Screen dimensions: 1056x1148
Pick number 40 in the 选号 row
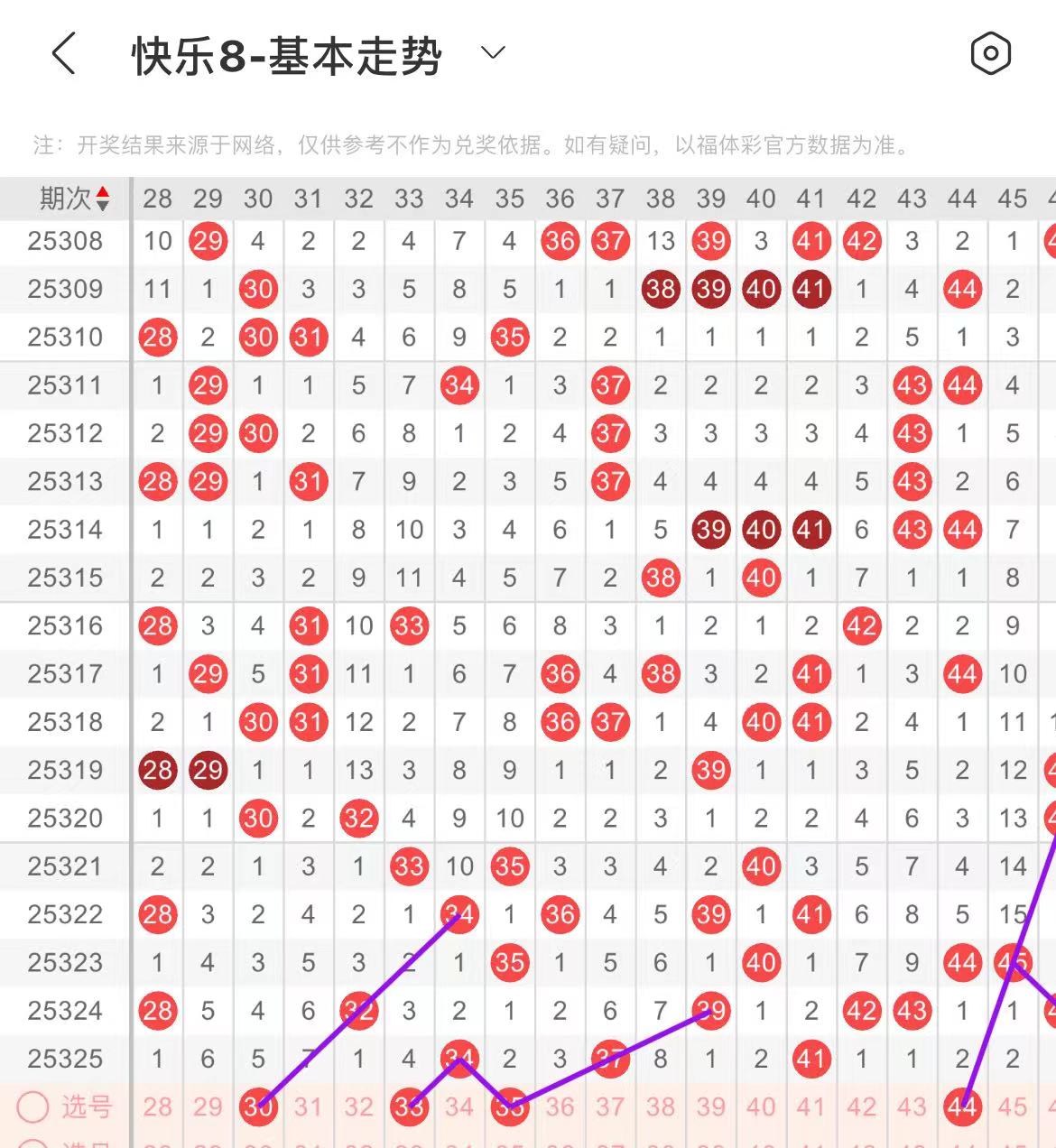[x=761, y=1106]
